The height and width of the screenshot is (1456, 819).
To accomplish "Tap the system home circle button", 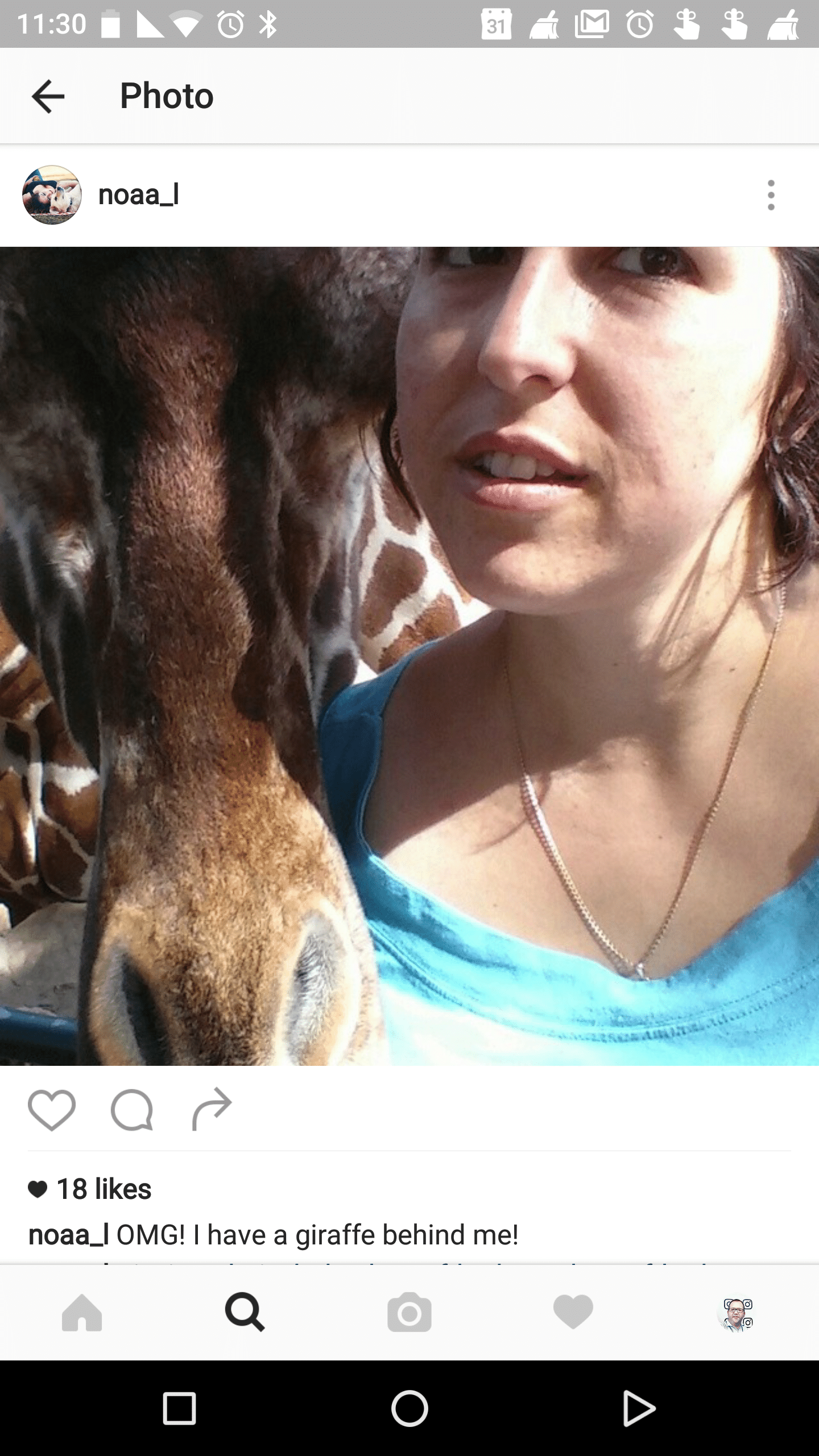I will [x=409, y=1409].
